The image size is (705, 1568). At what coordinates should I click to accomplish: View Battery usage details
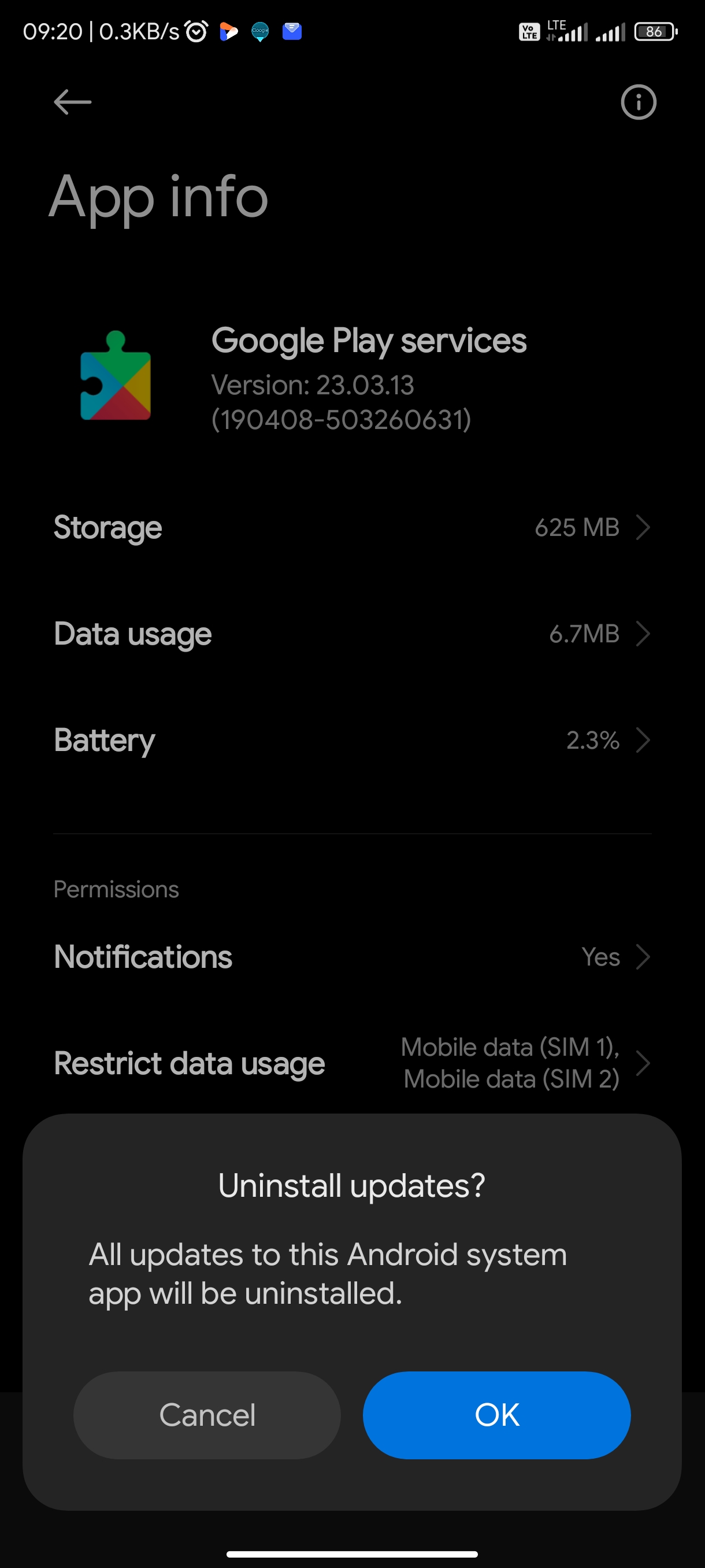coord(352,740)
